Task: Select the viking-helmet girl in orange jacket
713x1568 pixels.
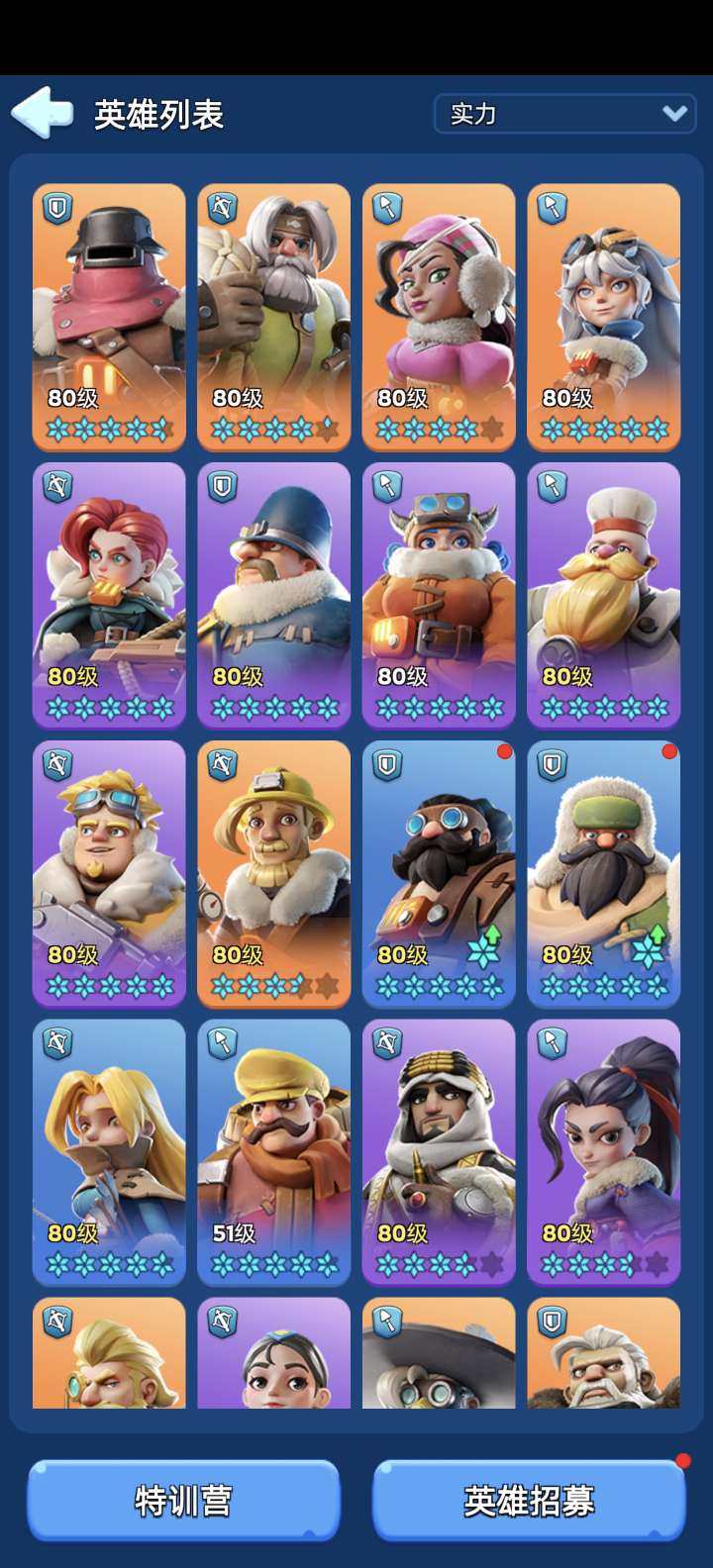Action: pos(439,595)
